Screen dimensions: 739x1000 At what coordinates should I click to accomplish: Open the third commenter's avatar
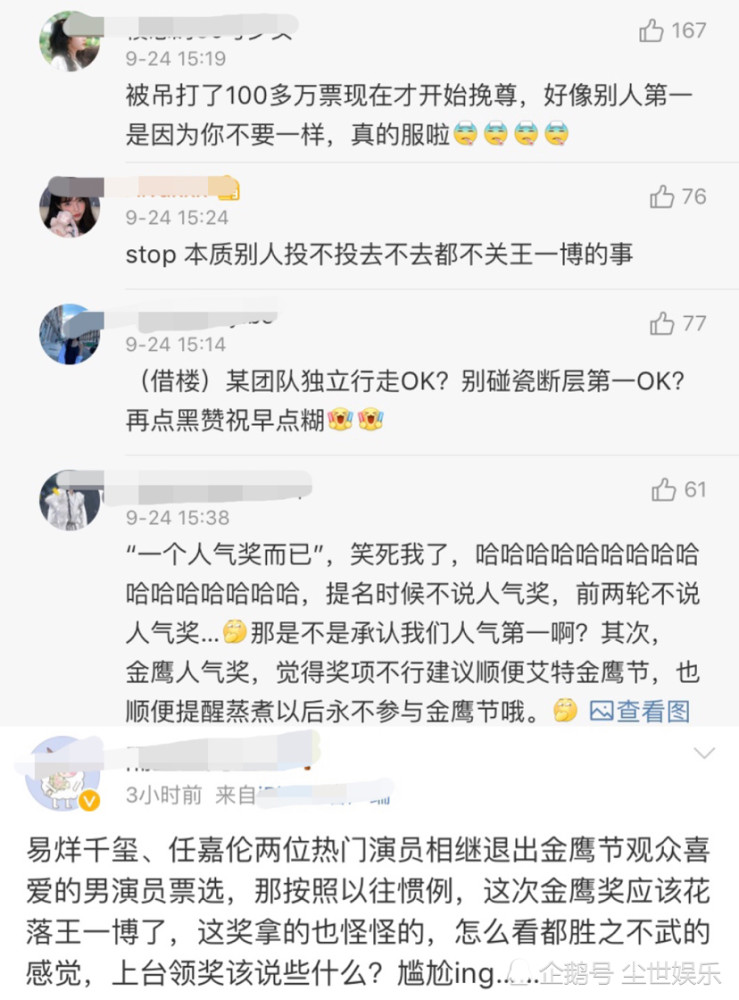coord(70,334)
